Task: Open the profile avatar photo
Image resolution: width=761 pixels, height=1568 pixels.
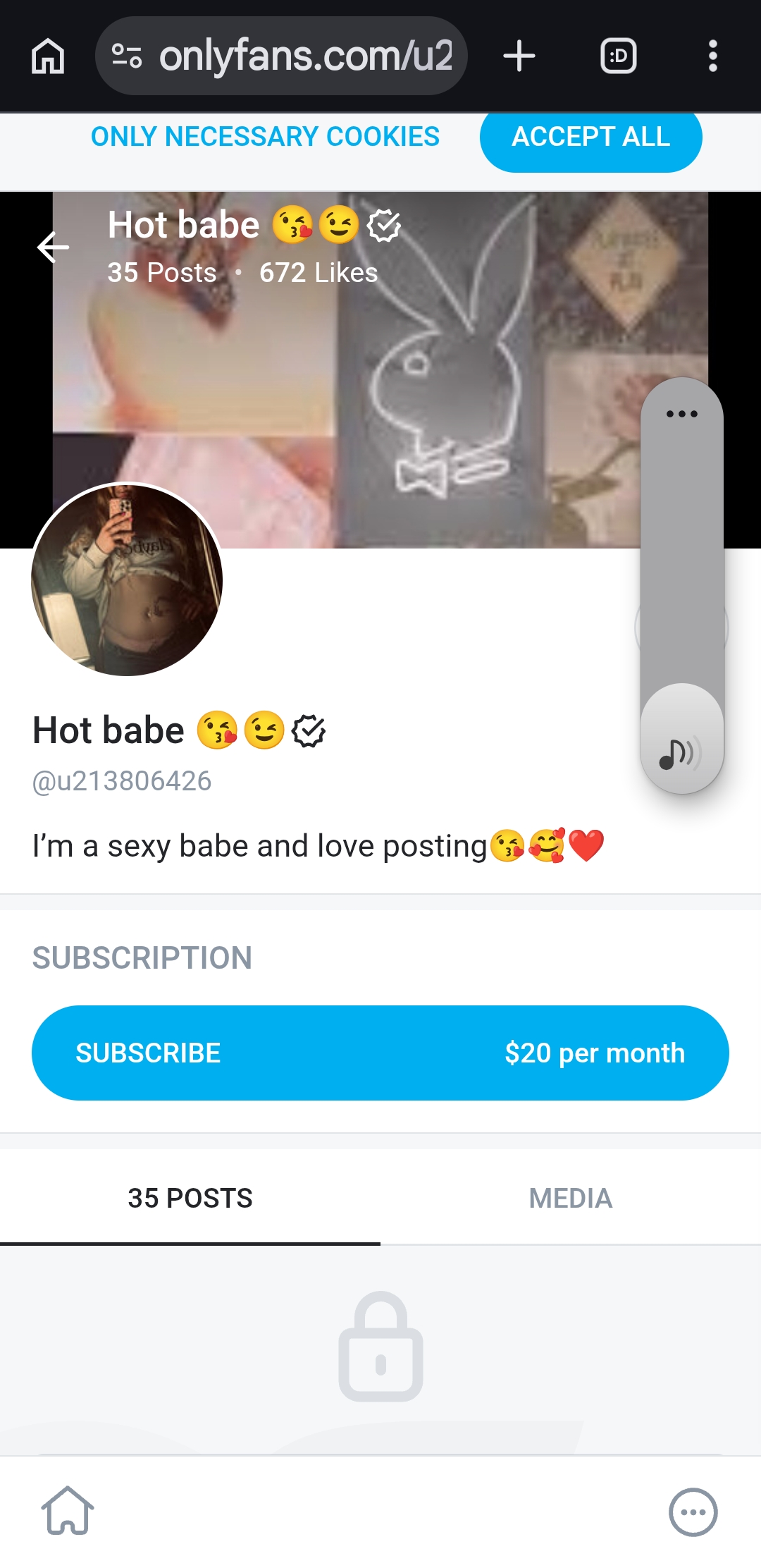Action: (x=127, y=580)
